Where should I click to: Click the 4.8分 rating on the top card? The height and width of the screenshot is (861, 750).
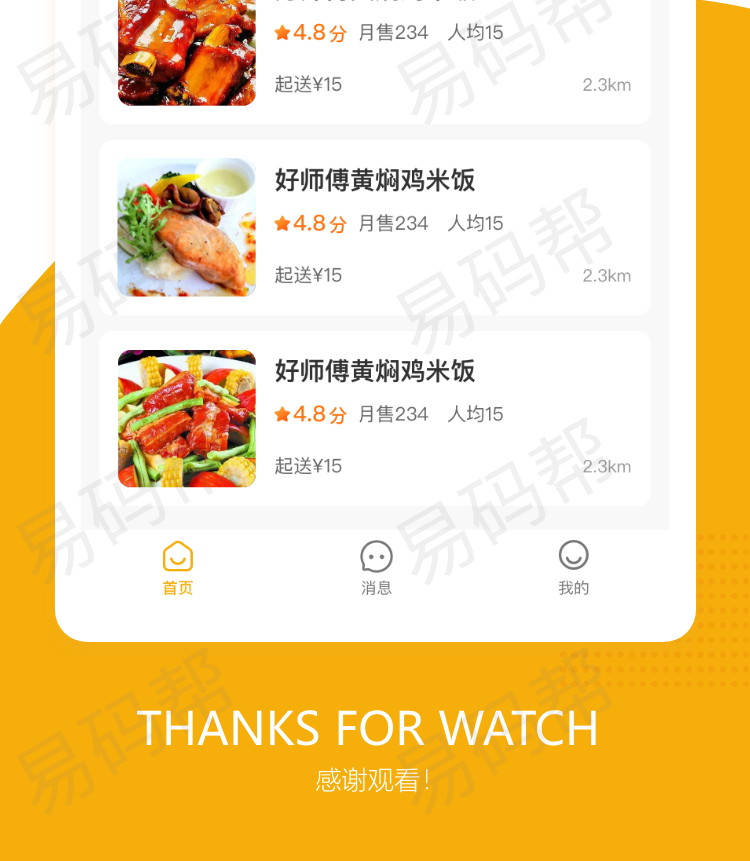(x=311, y=32)
